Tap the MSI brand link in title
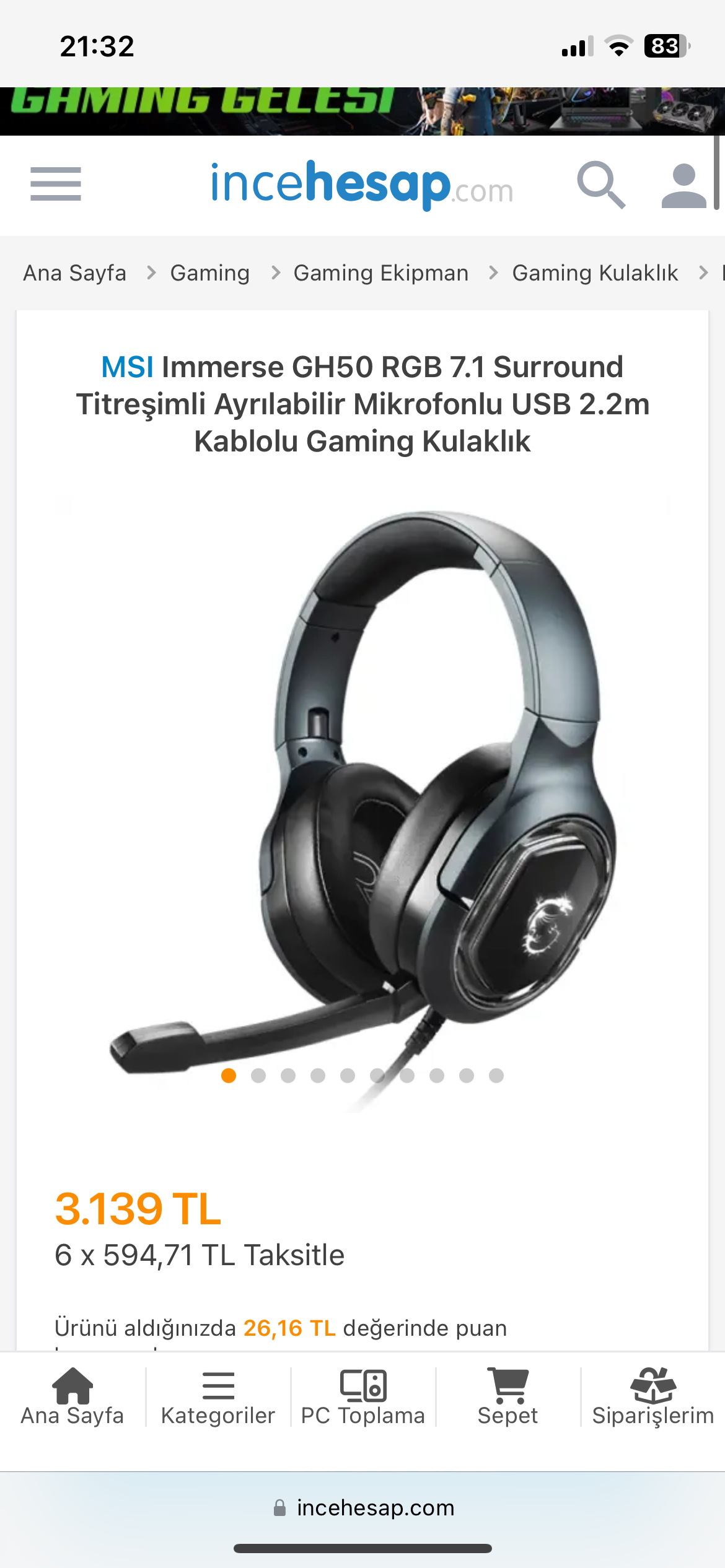 pyautogui.click(x=127, y=367)
